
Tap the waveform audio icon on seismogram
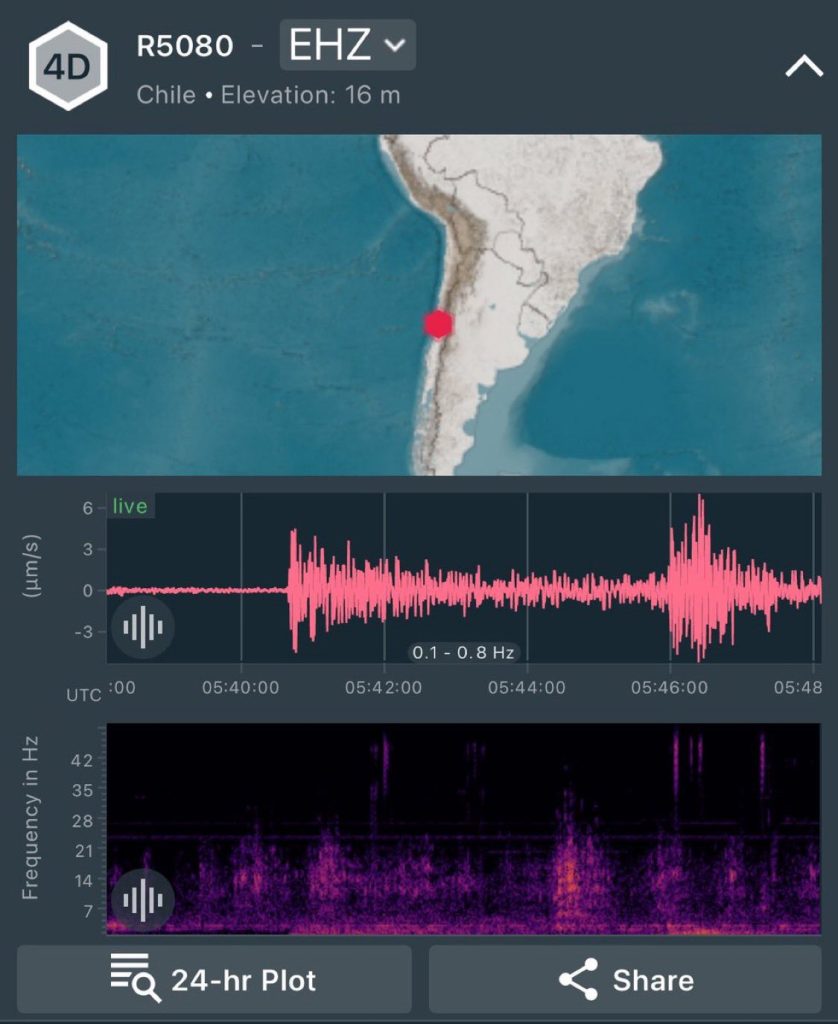tap(143, 627)
